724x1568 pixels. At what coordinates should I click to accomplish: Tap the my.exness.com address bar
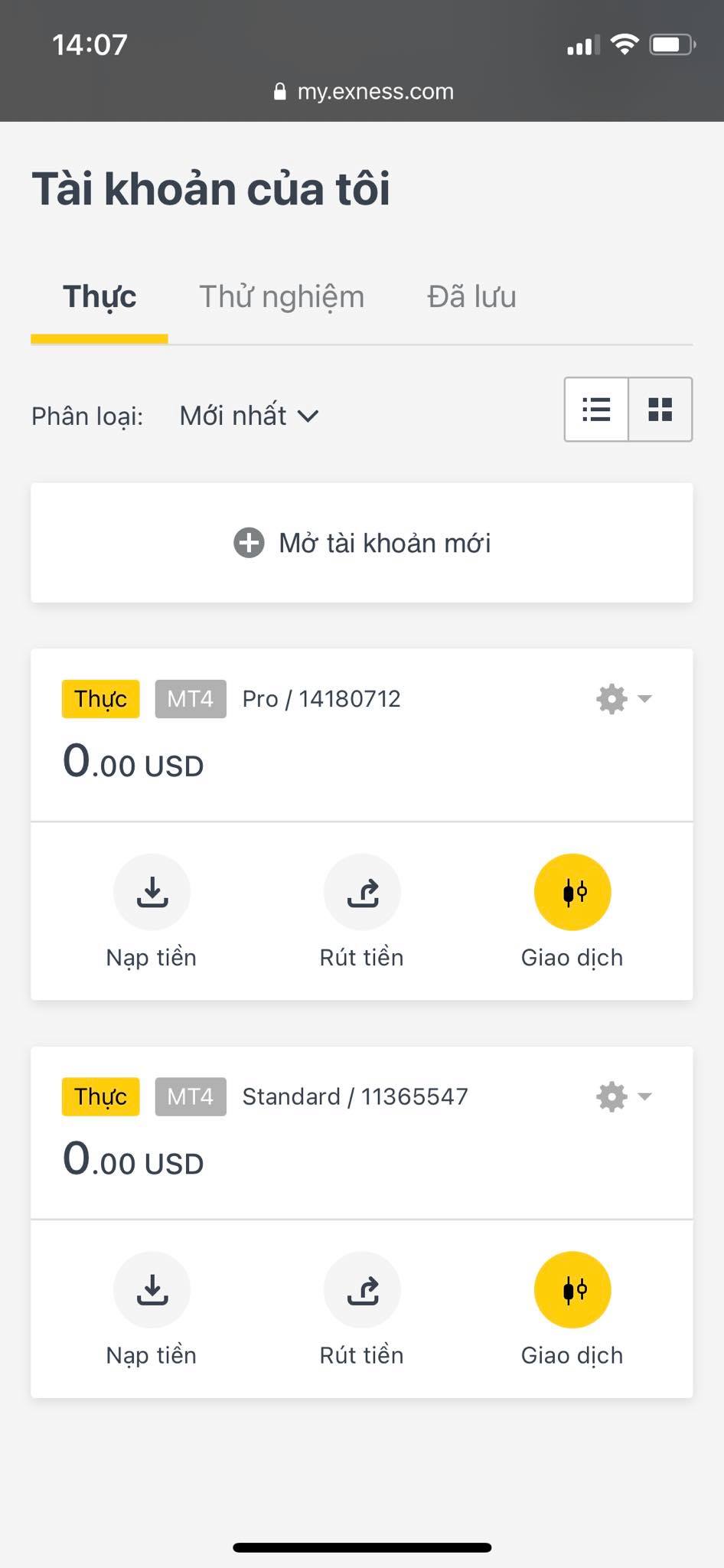pyautogui.click(x=362, y=91)
